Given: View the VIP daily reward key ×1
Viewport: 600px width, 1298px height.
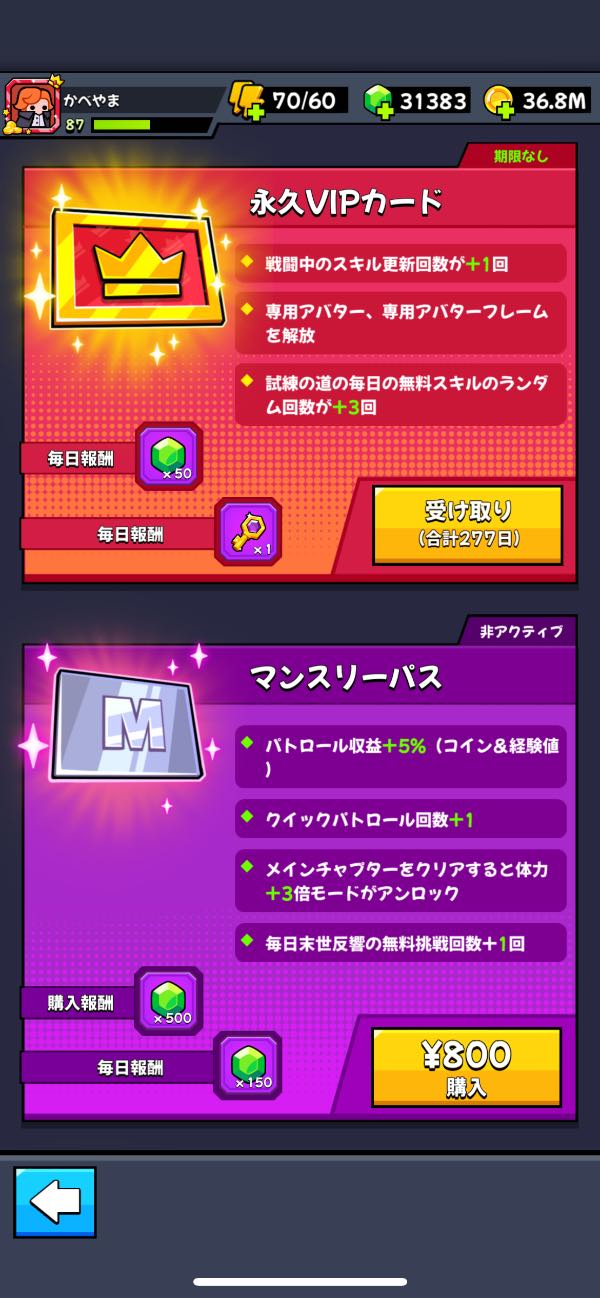Looking at the screenshot, I should pos(248,531).
